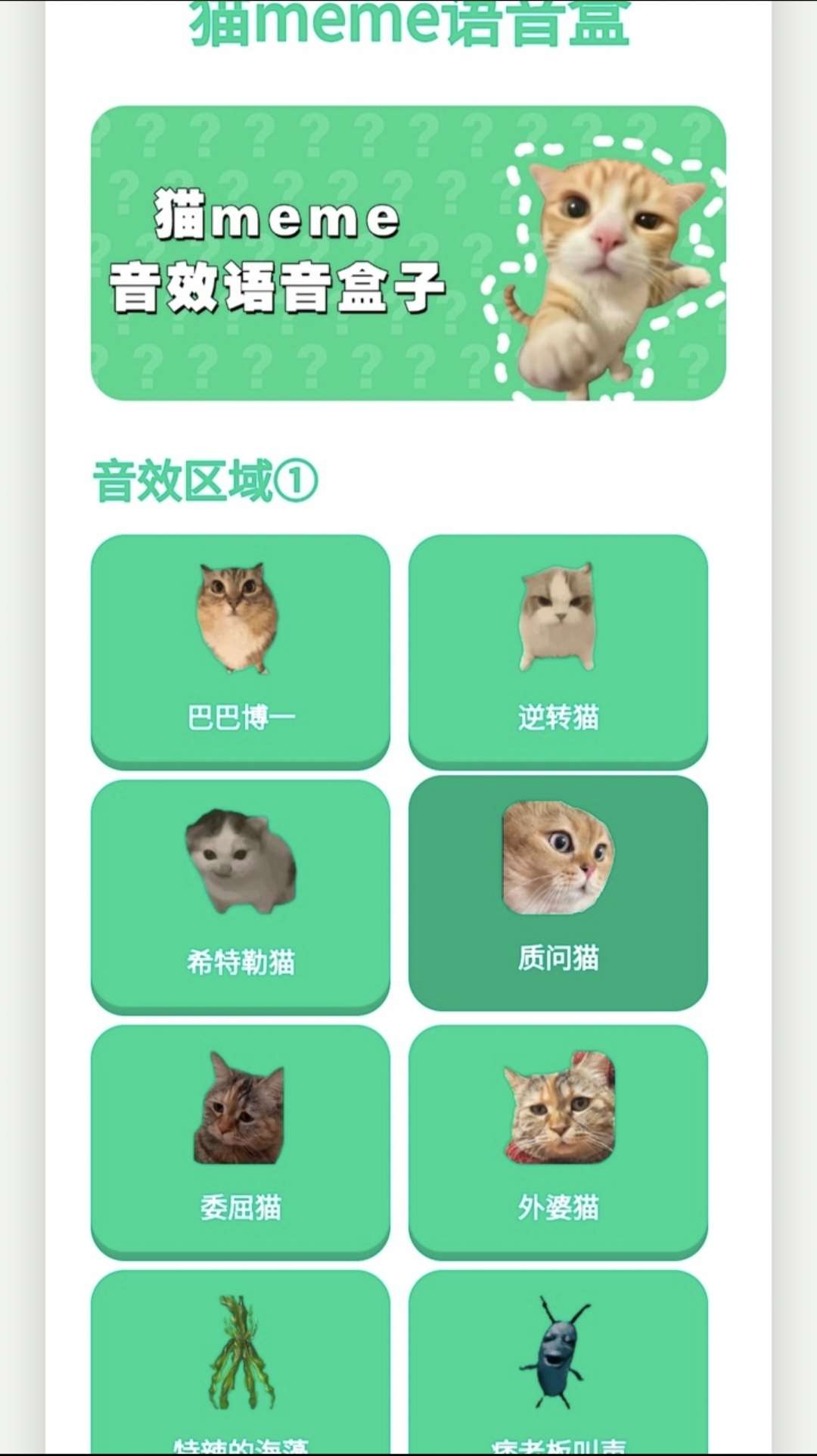The height and width of the screenshot is (1456, 817).
Task: Tap the 希特勒猫 sound button
Action: click(x=241, y=894)
